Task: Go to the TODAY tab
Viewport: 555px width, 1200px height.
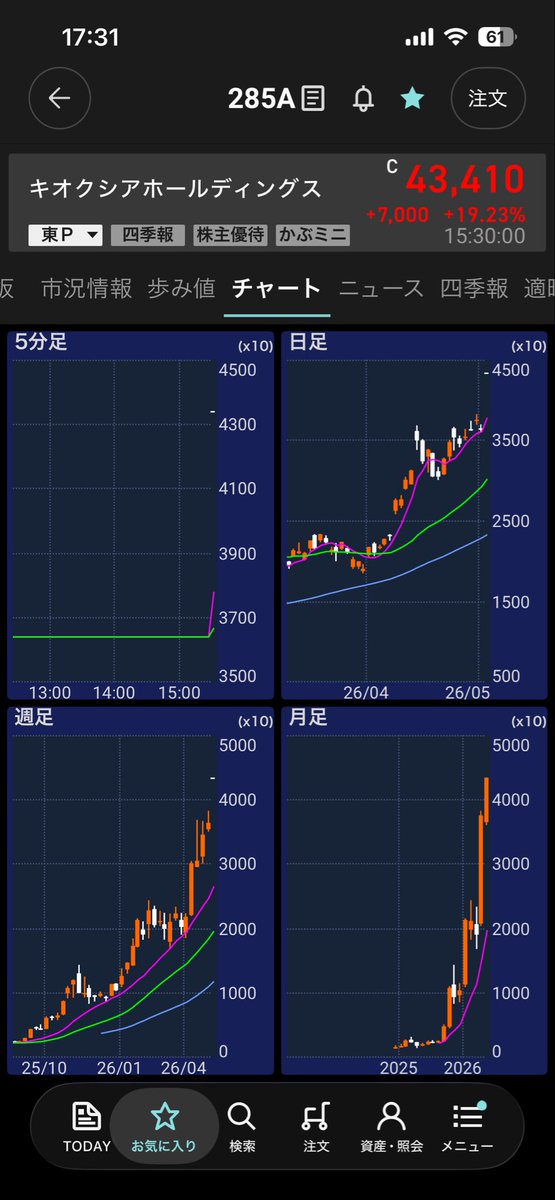Action: click(87, 1127)
